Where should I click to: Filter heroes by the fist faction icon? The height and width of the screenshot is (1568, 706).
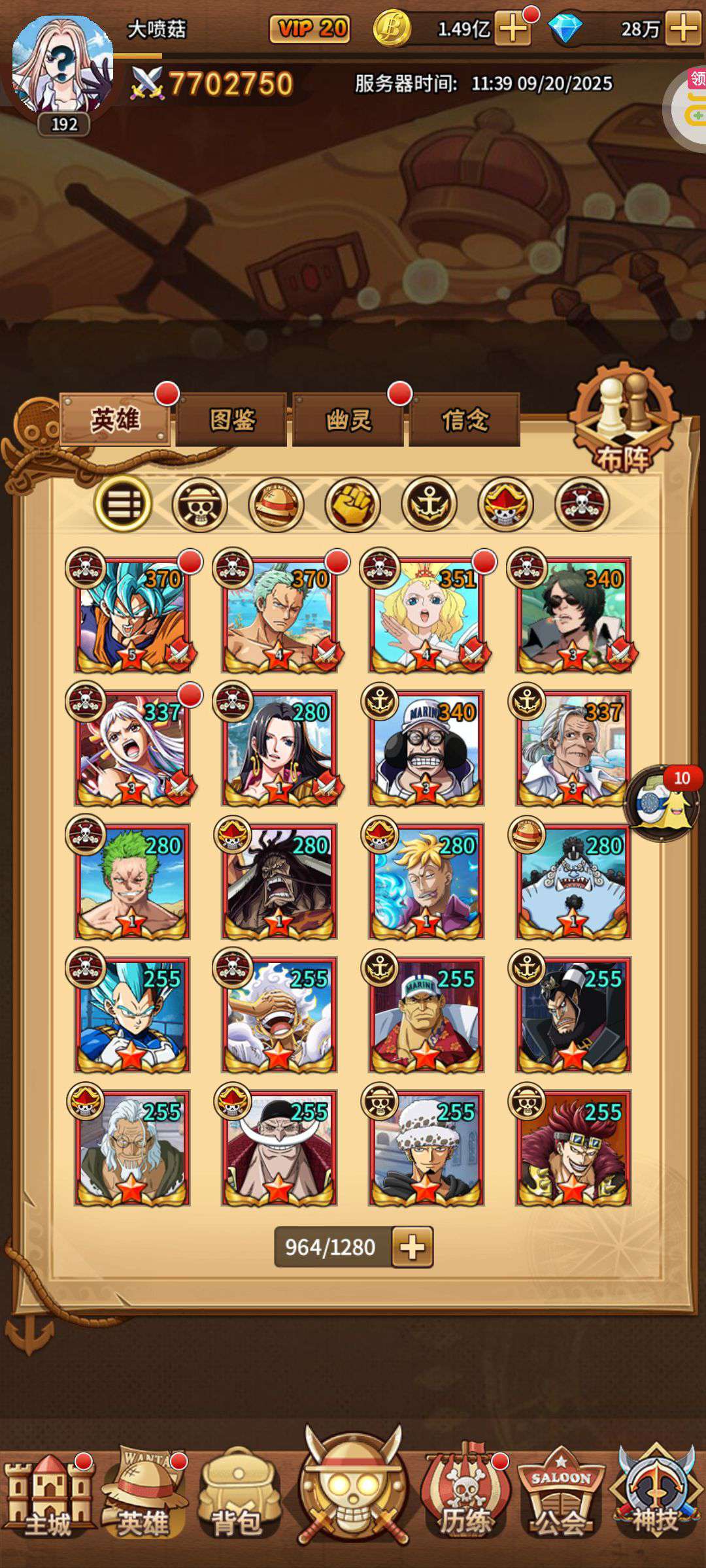point(353,504)
